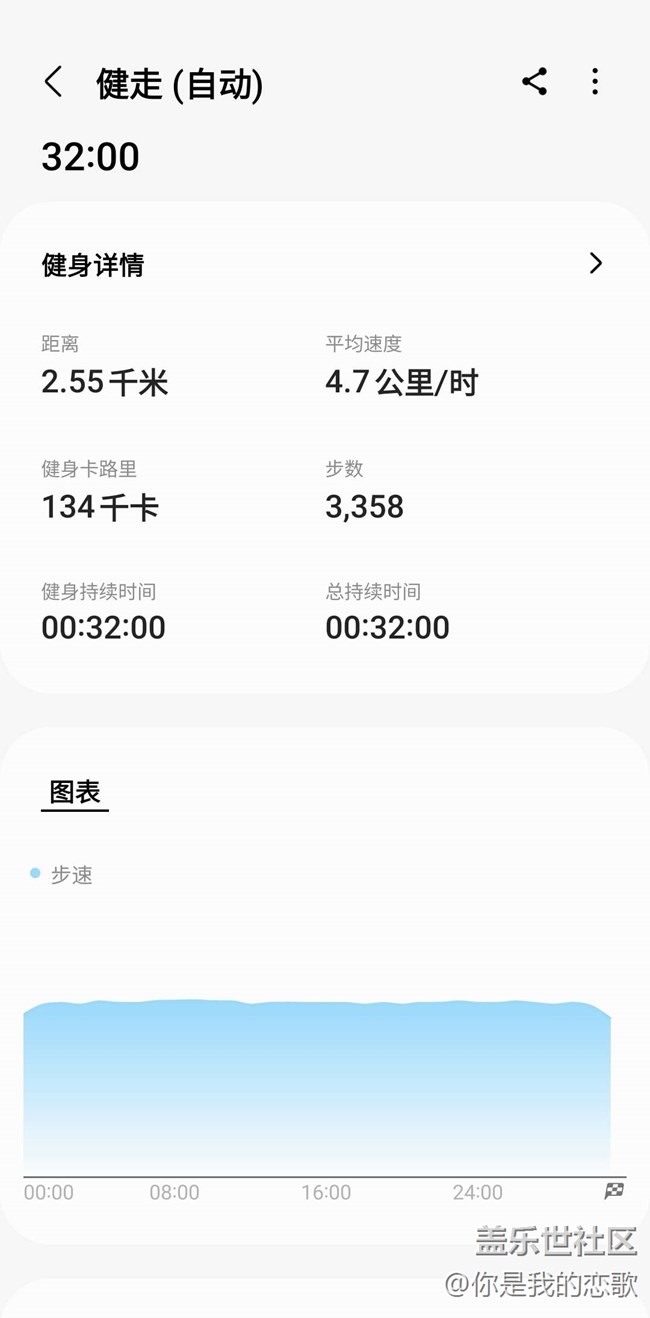Viewport: 650px width, 1318px height.
Task: Go back from the 健走 workout screen
Action: (54, 82)
